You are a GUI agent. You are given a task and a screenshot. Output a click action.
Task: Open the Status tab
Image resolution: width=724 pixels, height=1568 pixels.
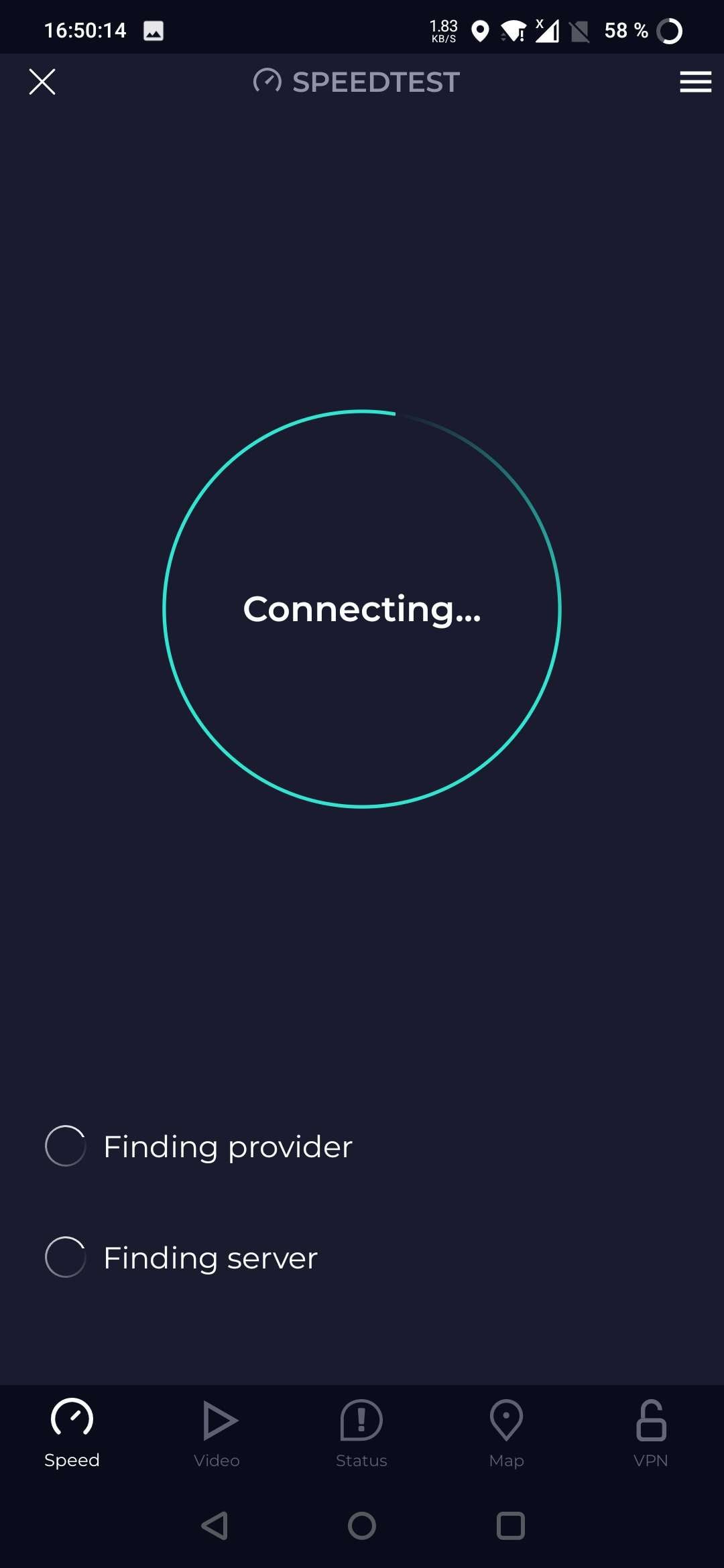click(361, 1433)
